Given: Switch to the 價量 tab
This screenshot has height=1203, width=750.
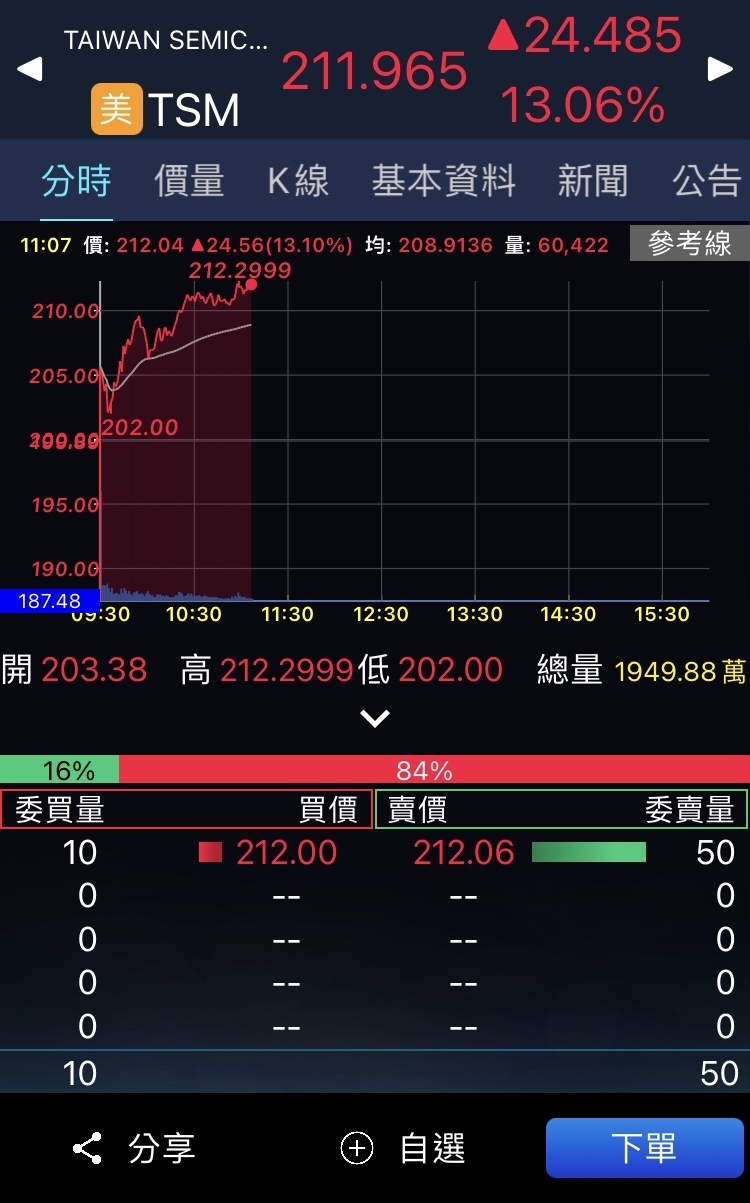Looking at the screenshot, I should 189,181.
